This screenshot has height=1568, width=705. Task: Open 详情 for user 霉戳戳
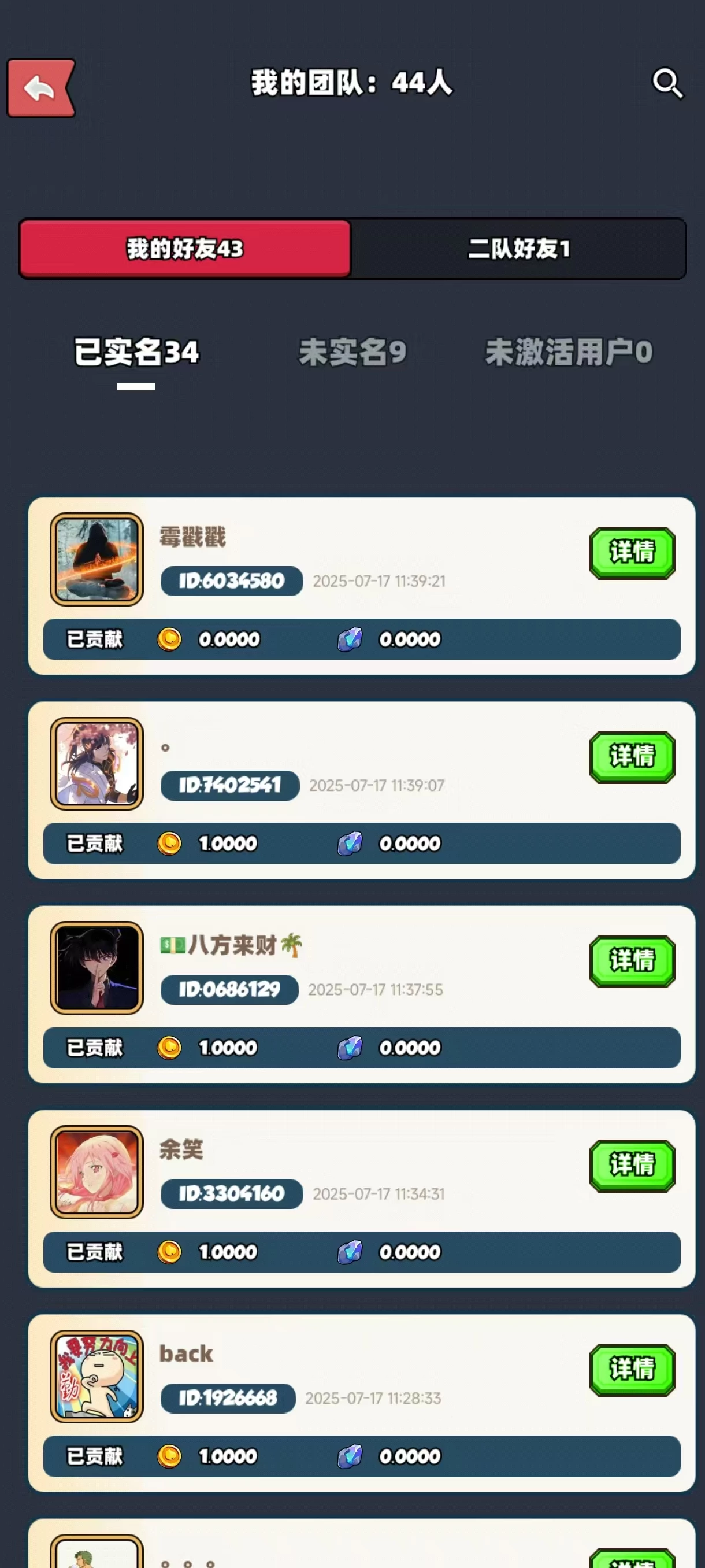click(x=632, y=553)
